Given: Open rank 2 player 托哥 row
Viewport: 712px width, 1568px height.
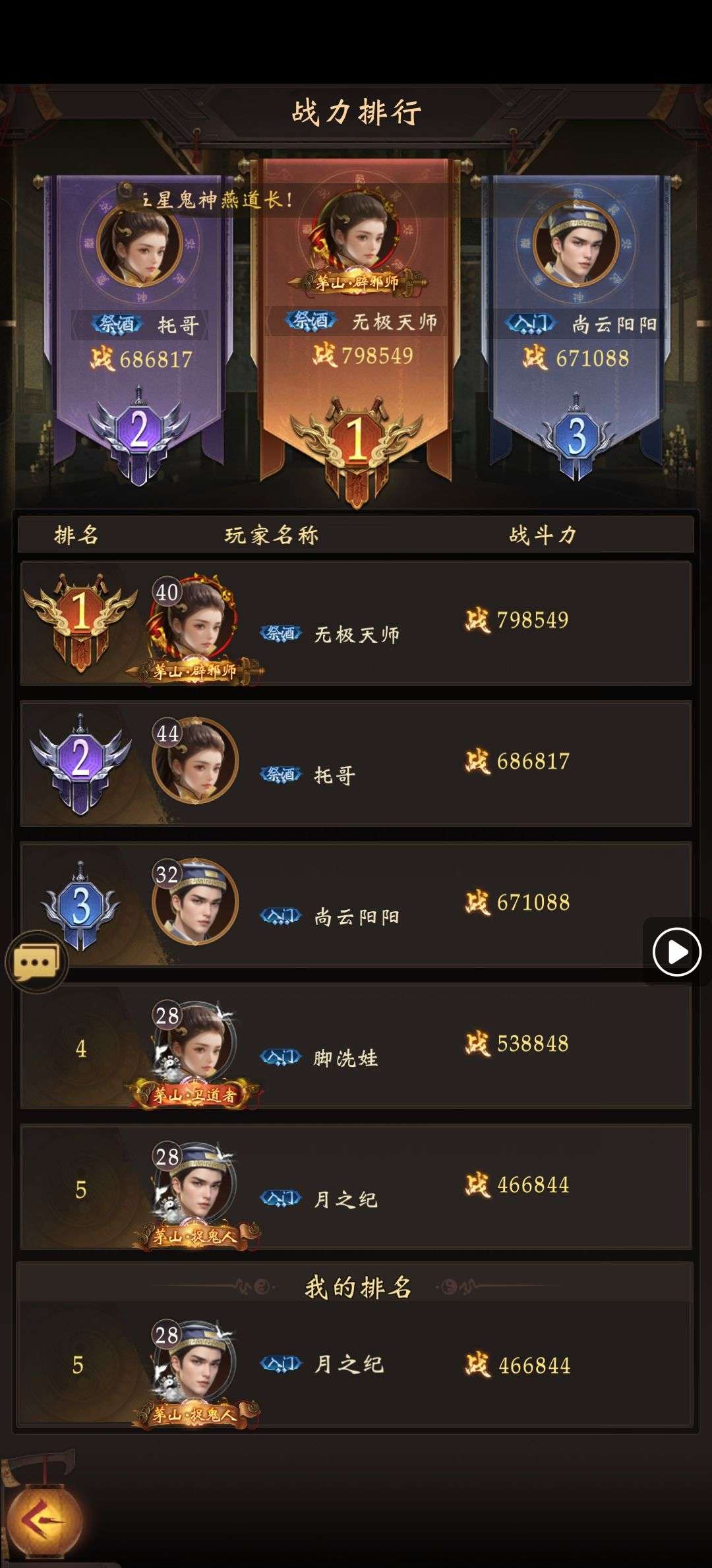Looking at the screenshot, I should 356,764.
